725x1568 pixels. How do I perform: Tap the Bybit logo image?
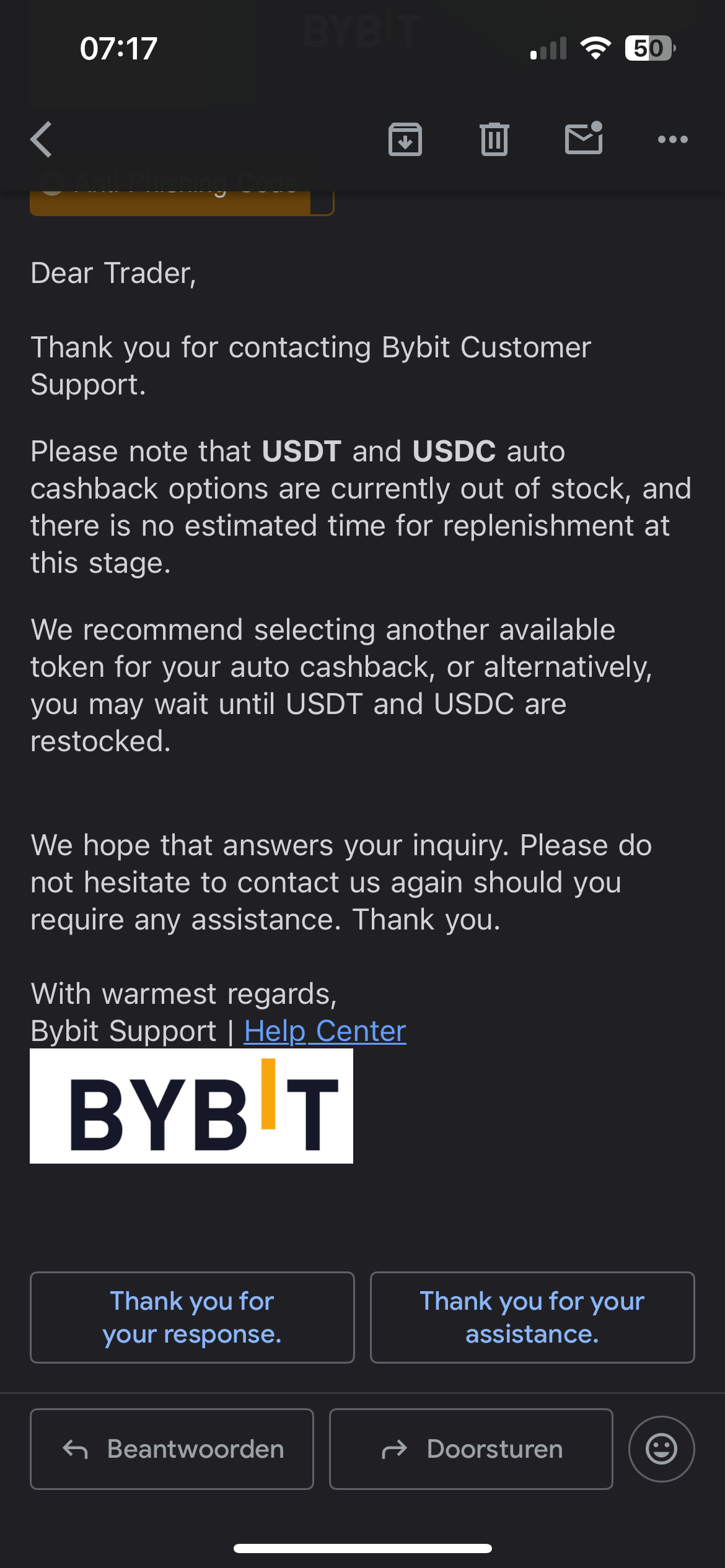point(191,1109)
